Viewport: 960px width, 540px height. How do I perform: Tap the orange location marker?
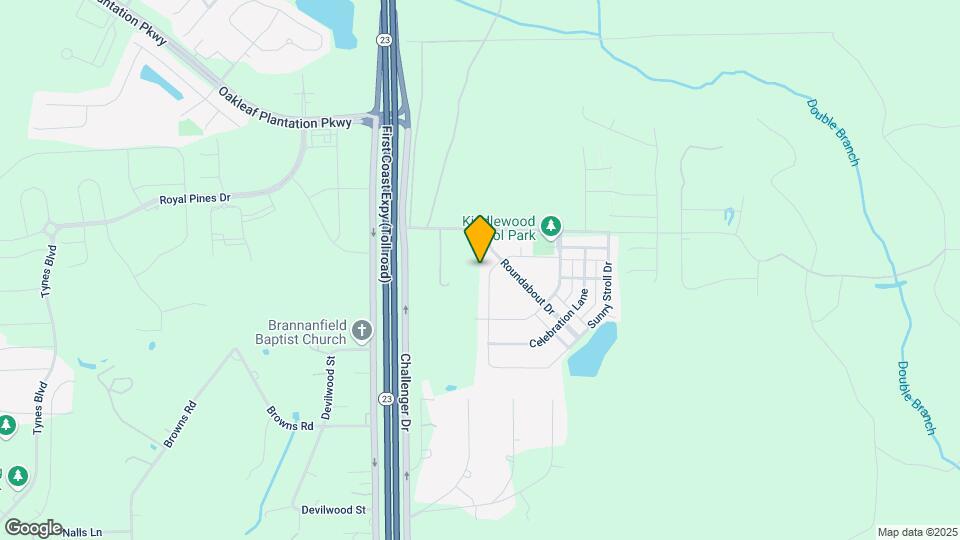click(480, 238)
